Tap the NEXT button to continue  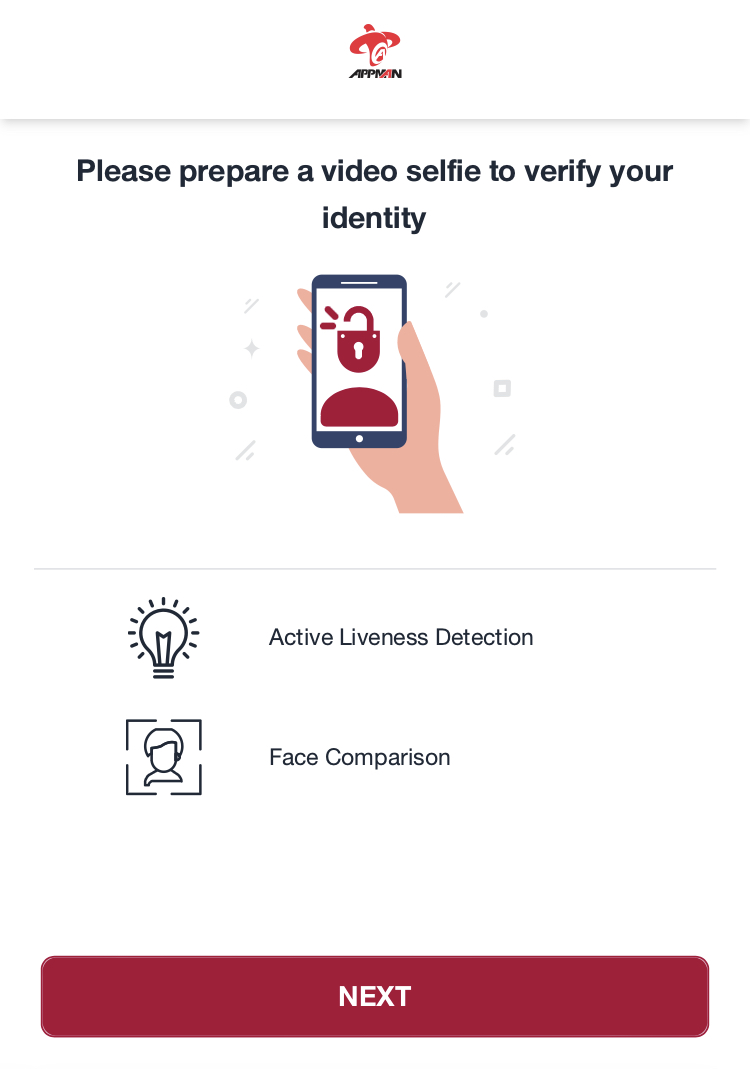pyautogui.click(x=375, y=996)
